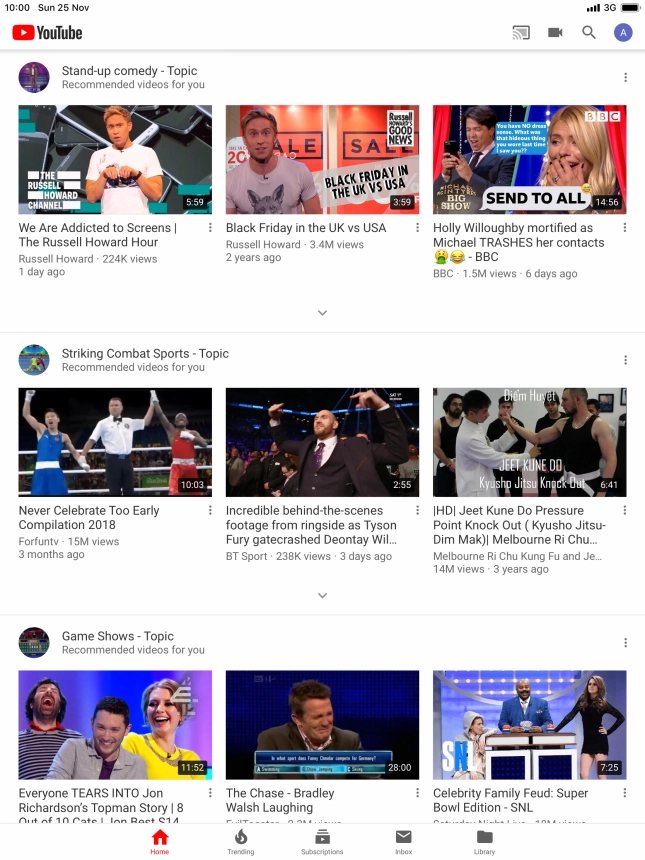Open the account profile avatar

tap(623, 33)
